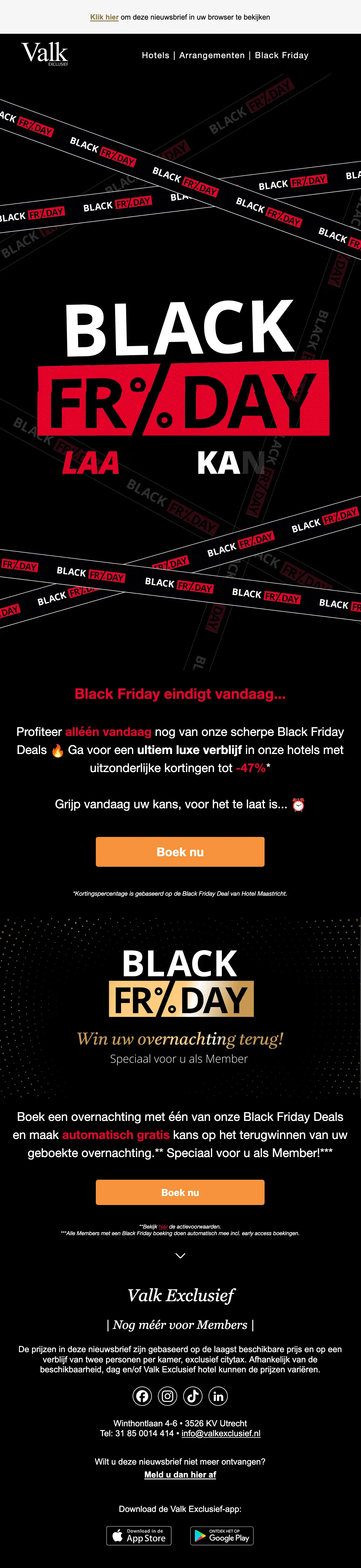Open the Black Friday header link
361x1568 pixels.
tap(281, 55)
